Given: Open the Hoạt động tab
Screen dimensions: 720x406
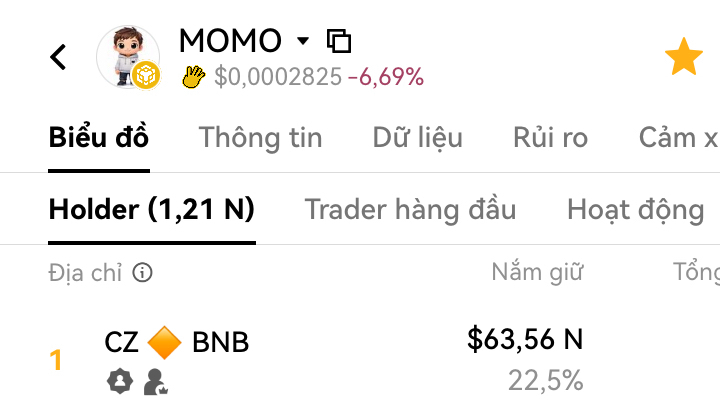Looking at the screenshot, I should (x=636, y=210).
